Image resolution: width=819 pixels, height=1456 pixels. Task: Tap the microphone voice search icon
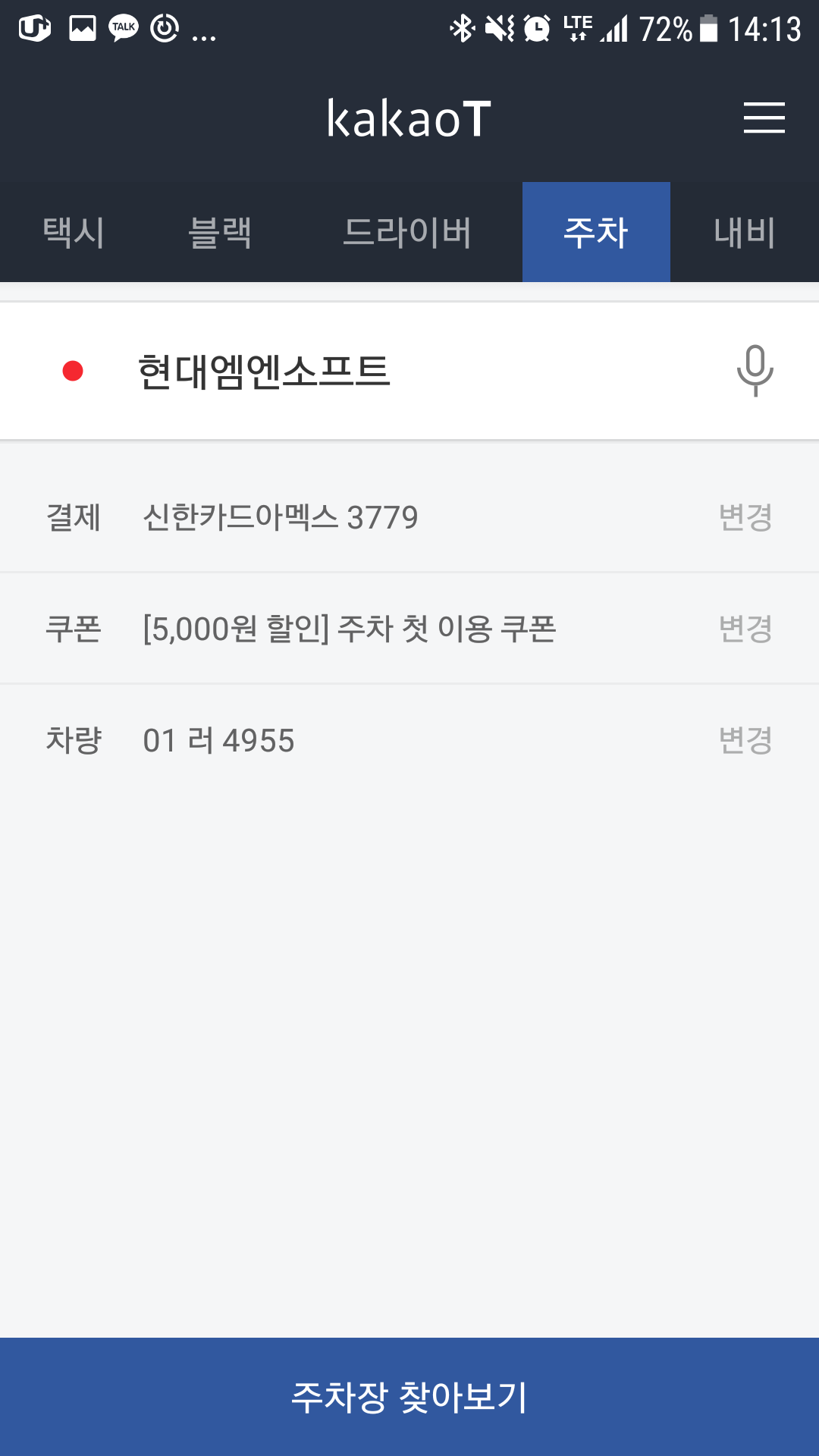pyautogui.click(x=755, y=371)
